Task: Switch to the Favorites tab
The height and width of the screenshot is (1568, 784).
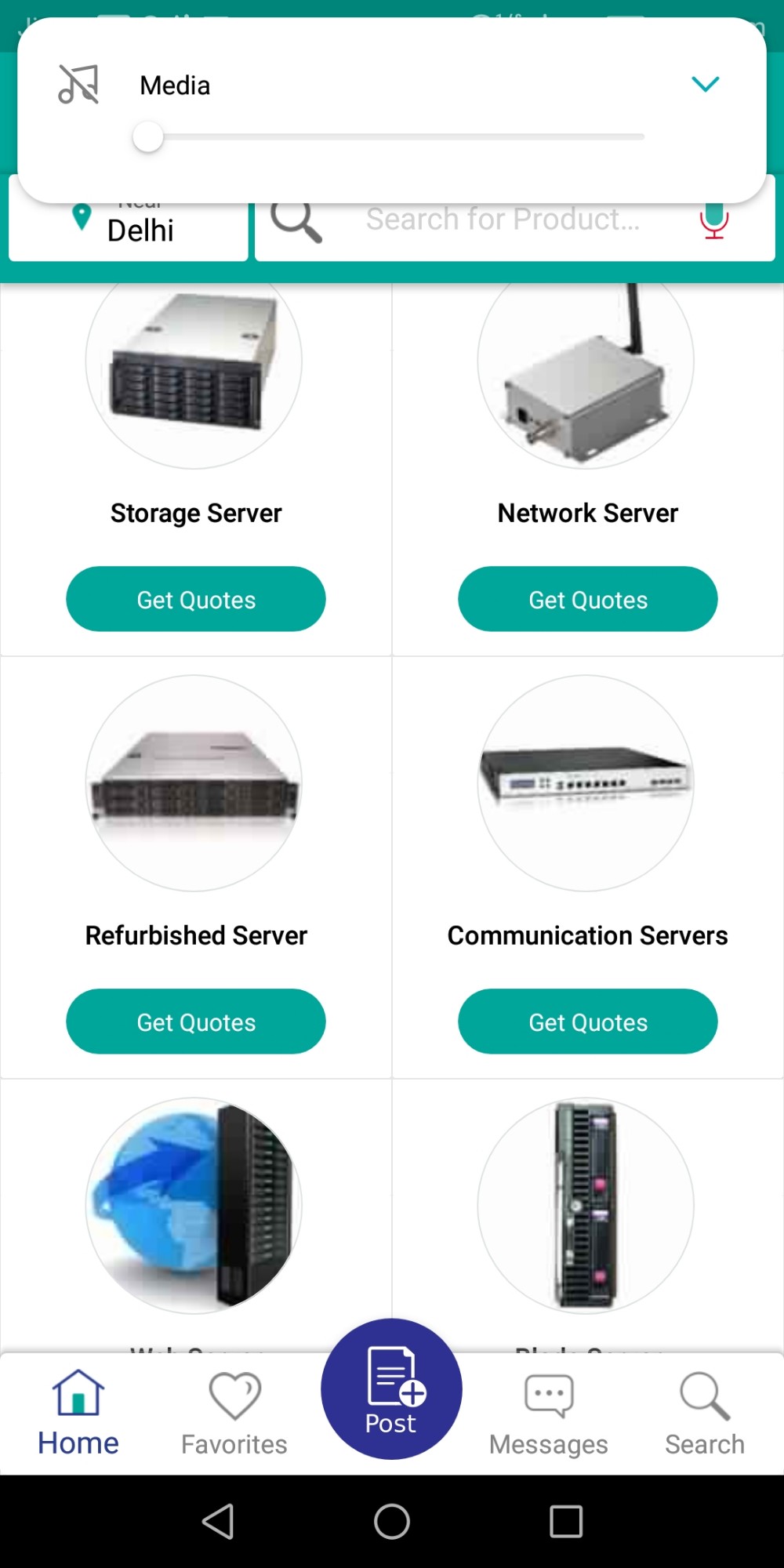Action: coord(234,1413)
